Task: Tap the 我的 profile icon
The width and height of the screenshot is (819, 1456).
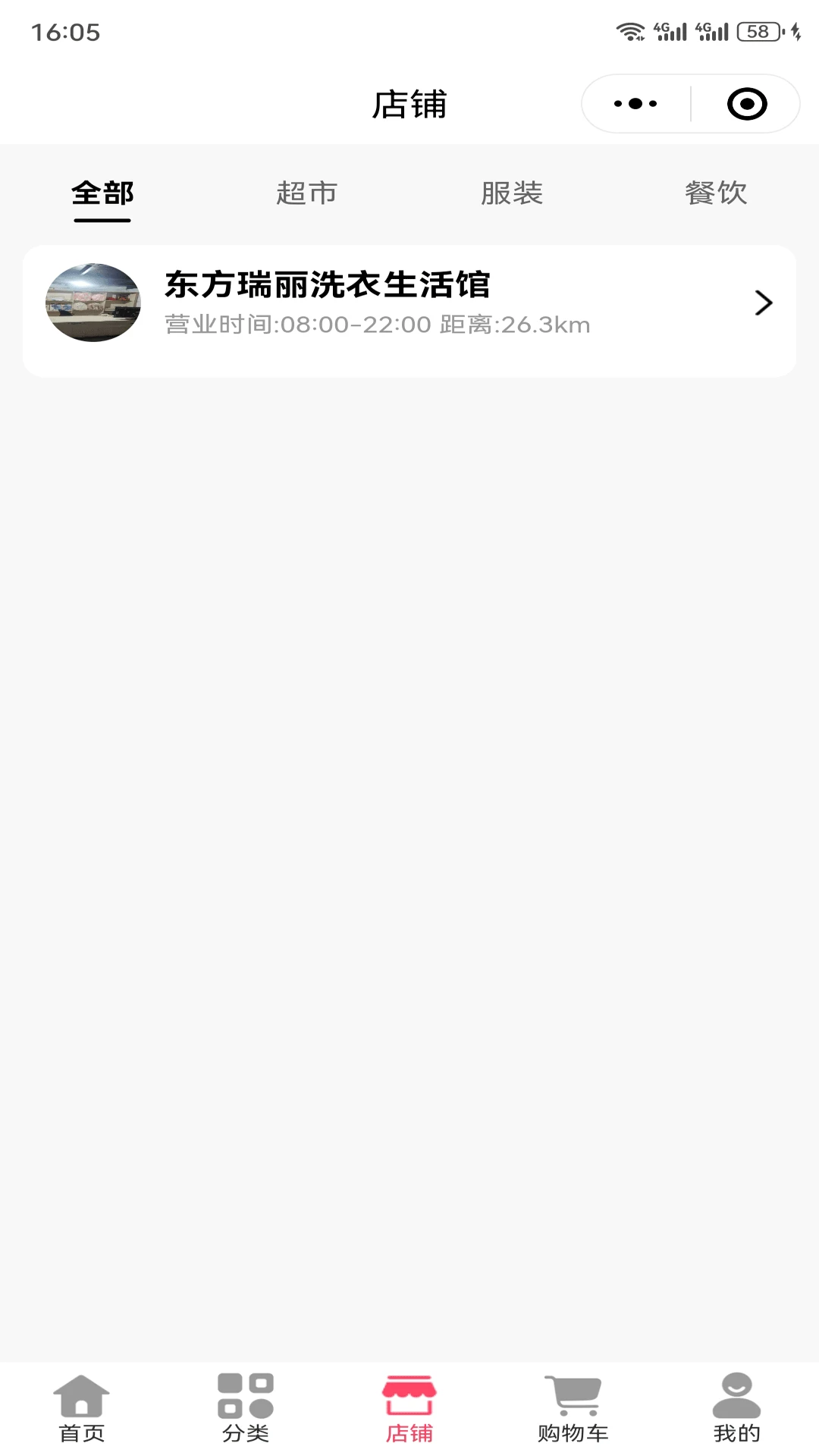Action: 736,1403
